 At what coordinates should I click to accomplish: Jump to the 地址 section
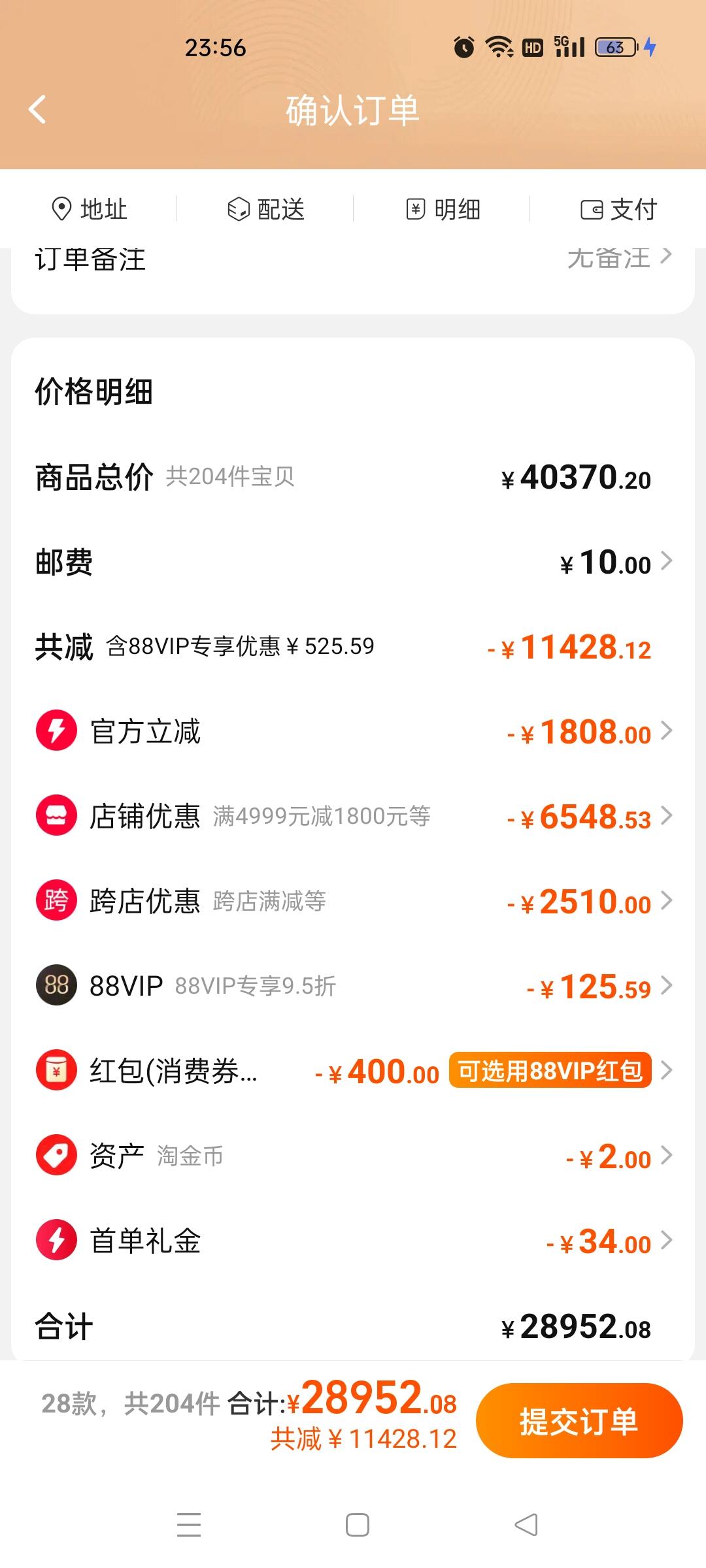(x=89, y=209)
